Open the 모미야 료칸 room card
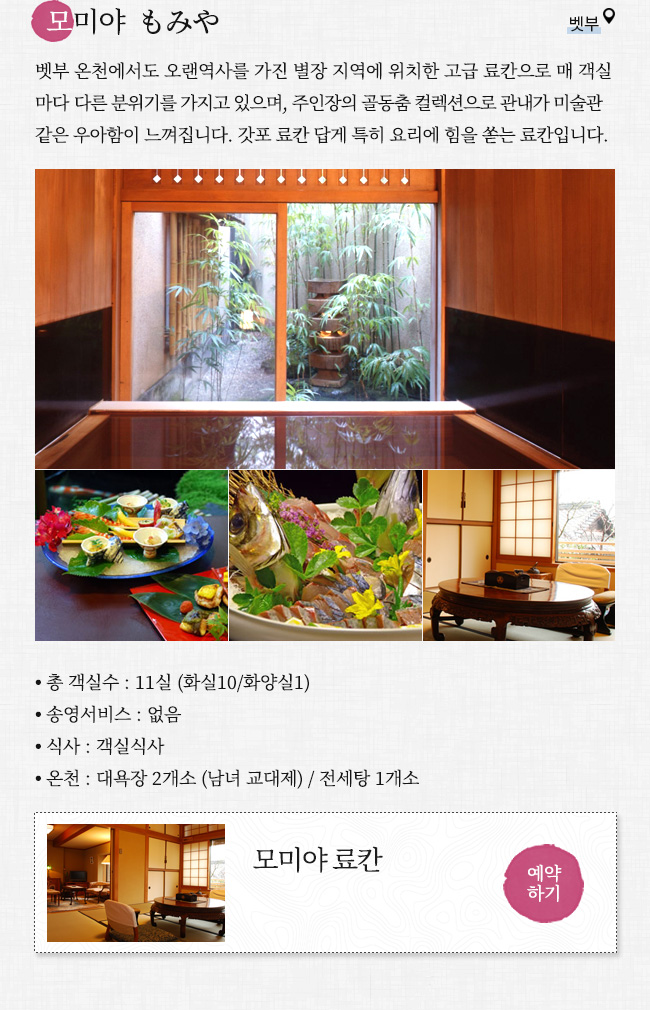 [x=317, y=860]
